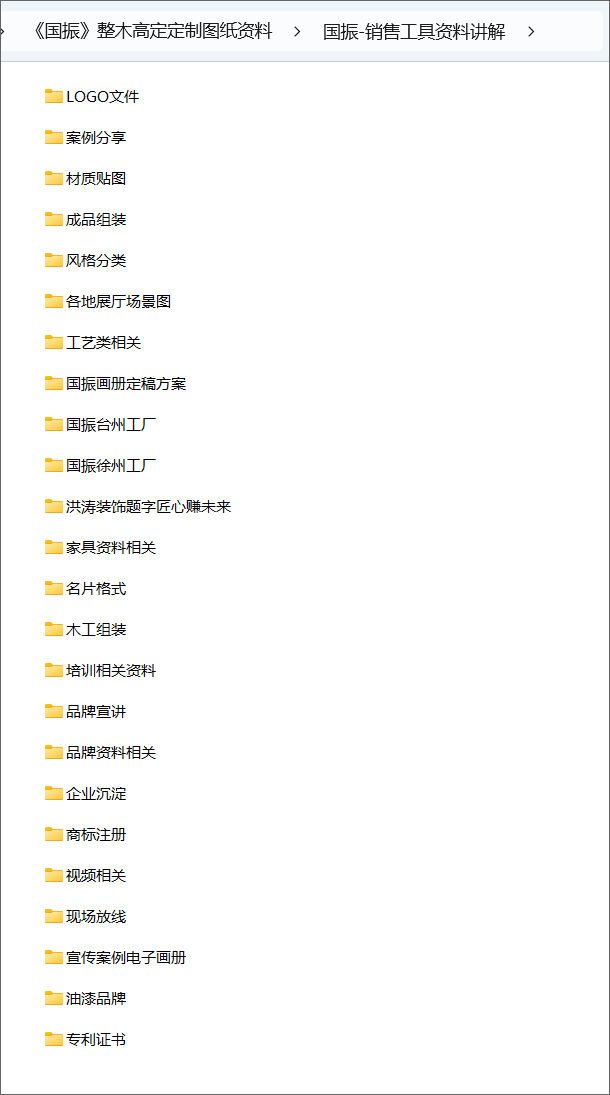The width and height of the screenshot is (610, 1095).
Task: Expand chevron after 国振-销售工具资料讲解
Action: 531,32
